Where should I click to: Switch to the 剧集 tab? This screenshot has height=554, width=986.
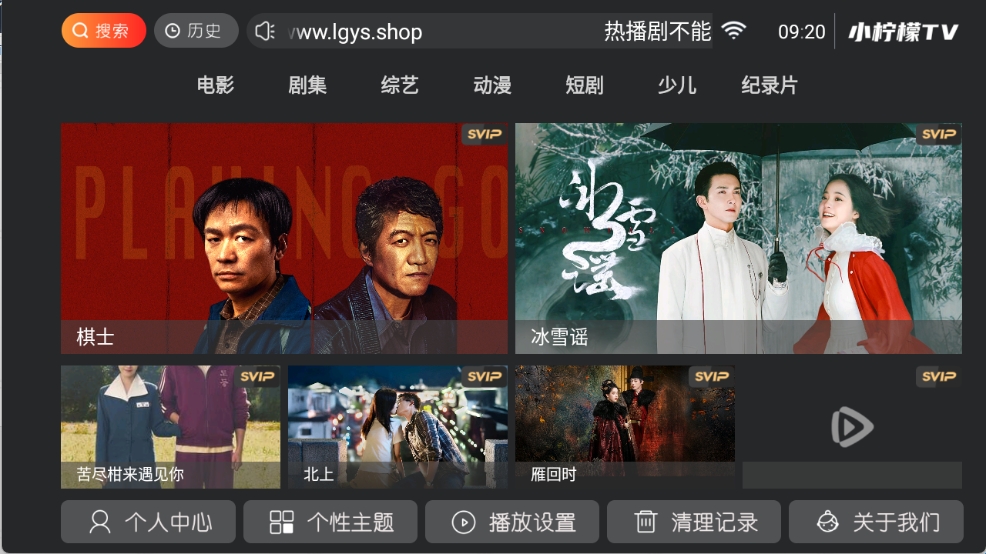point(307,85)
